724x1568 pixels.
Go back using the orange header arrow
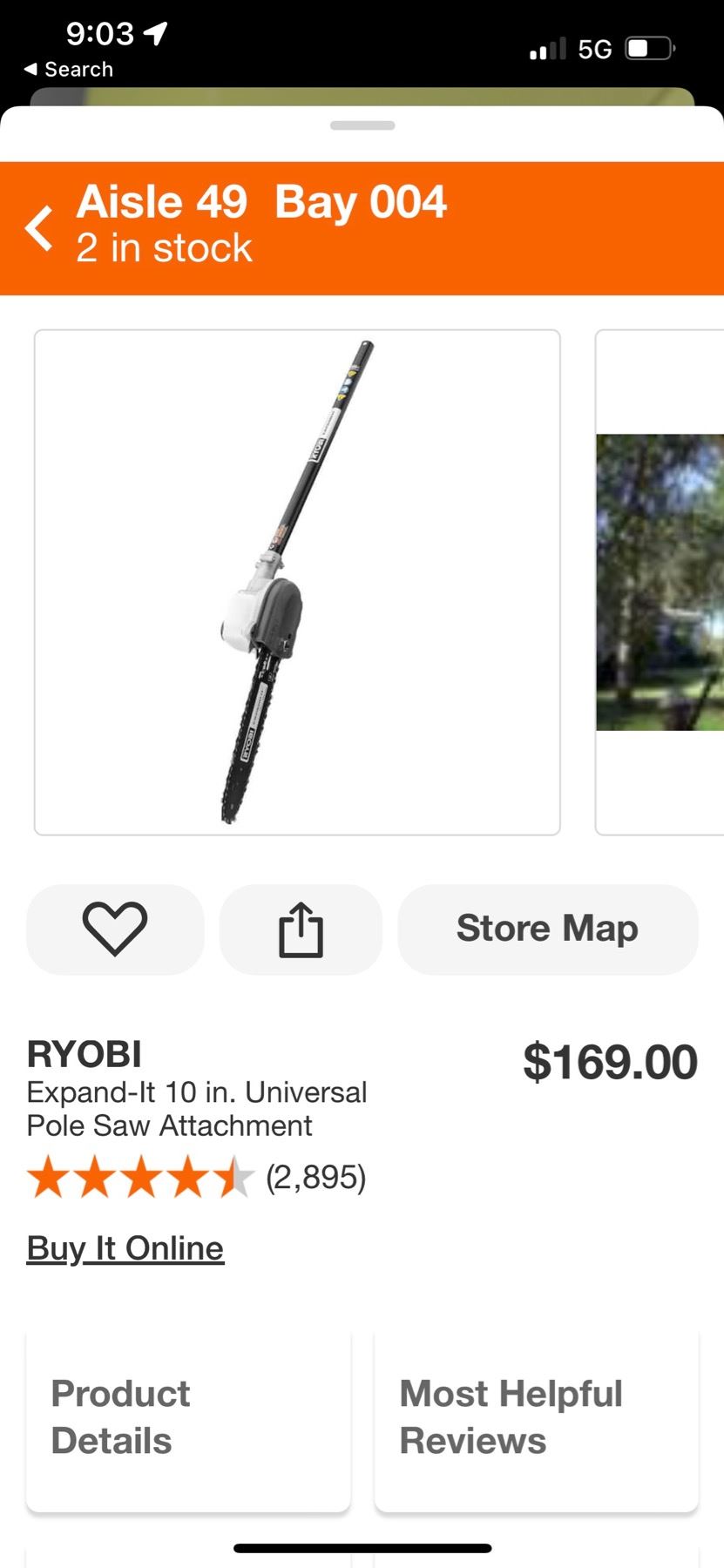coord(39,228)
